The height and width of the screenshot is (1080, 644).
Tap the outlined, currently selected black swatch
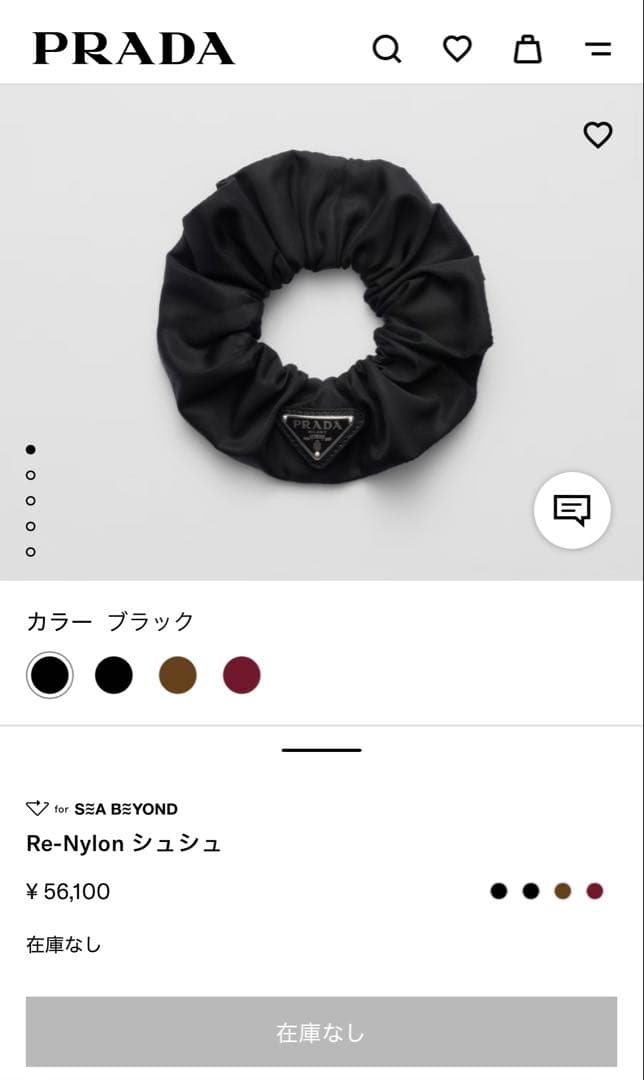click(x=49, y=675)
